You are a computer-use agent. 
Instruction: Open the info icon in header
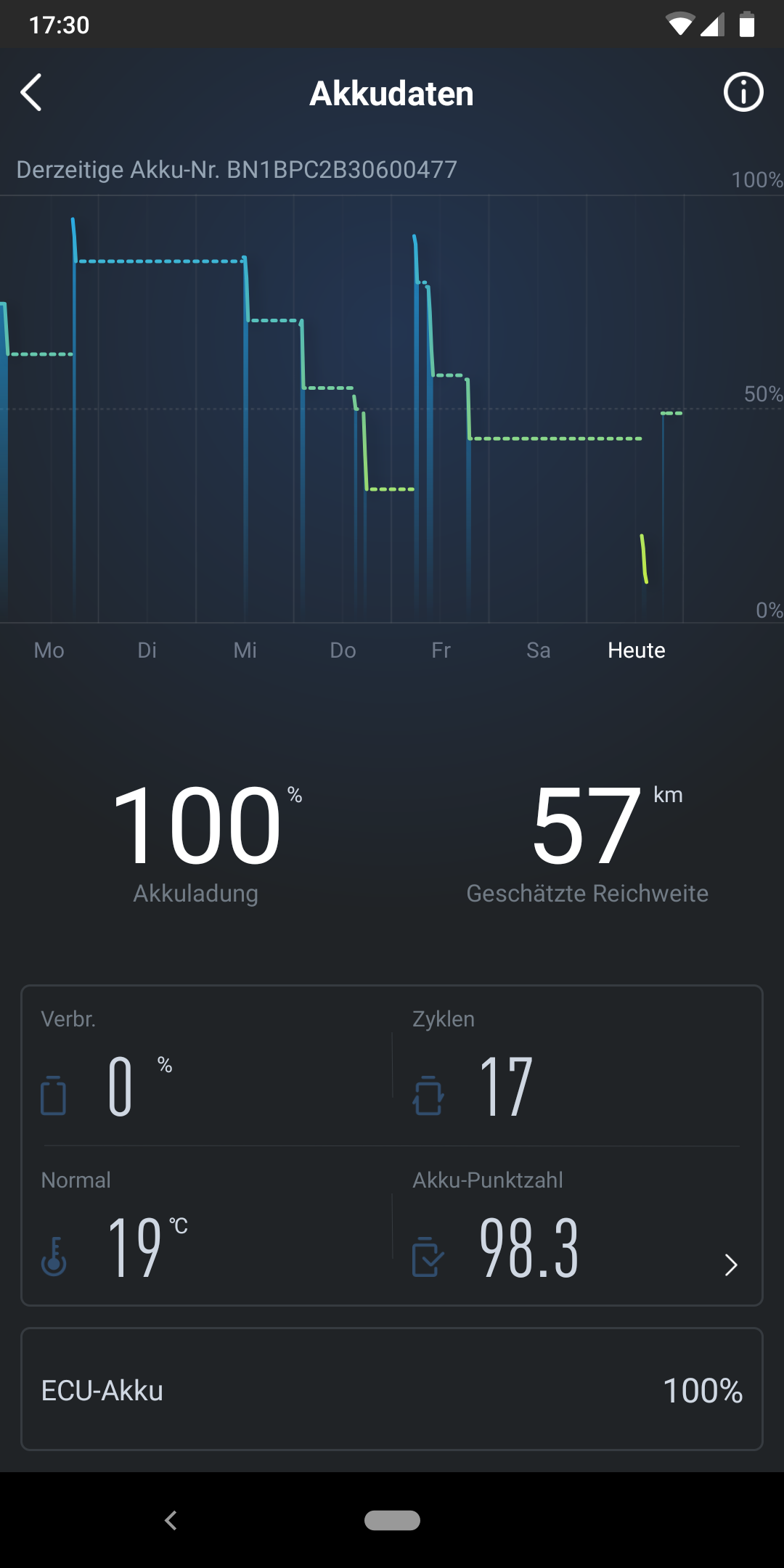click(743, 93)
